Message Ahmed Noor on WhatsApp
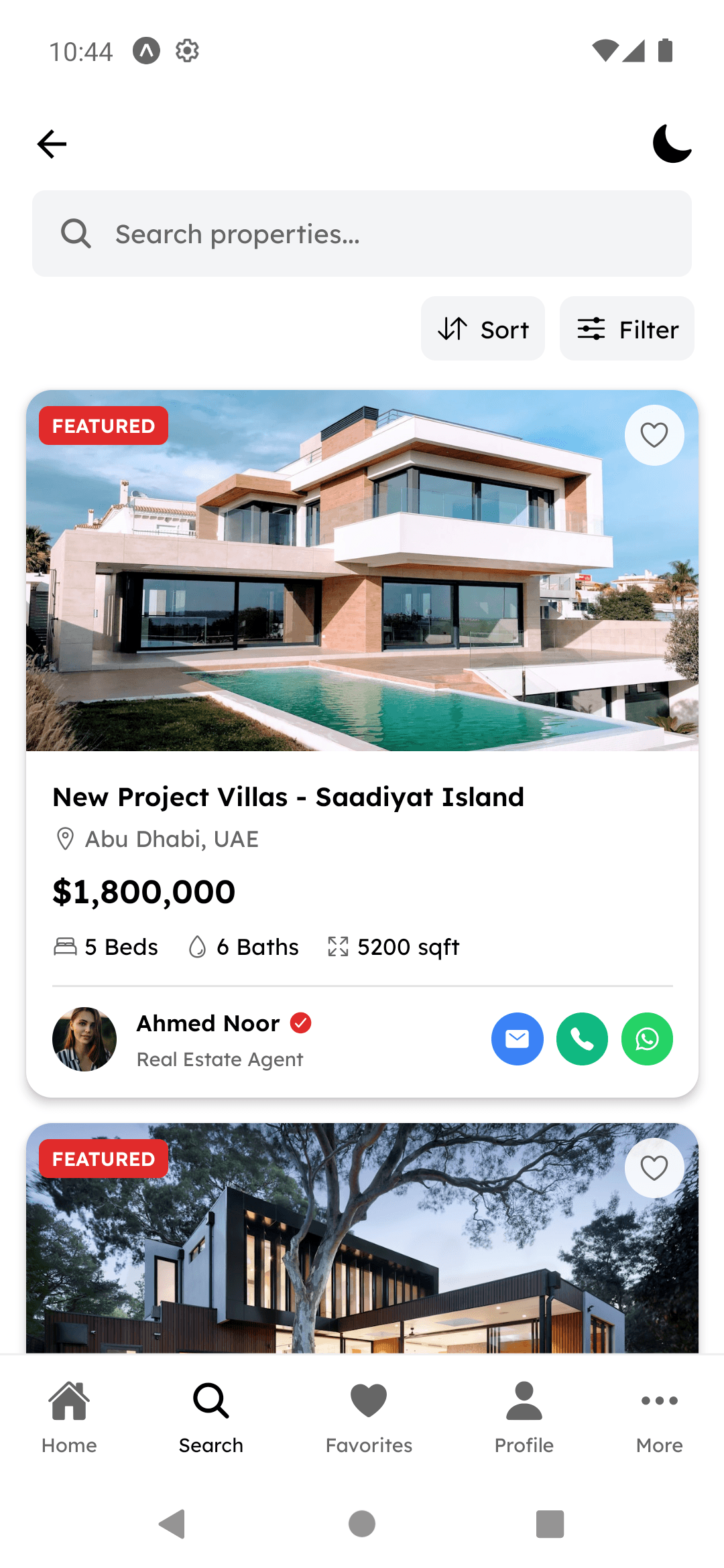This screenshot has width=724, height=1568. pyautogui.click(x=647, y=1039)
